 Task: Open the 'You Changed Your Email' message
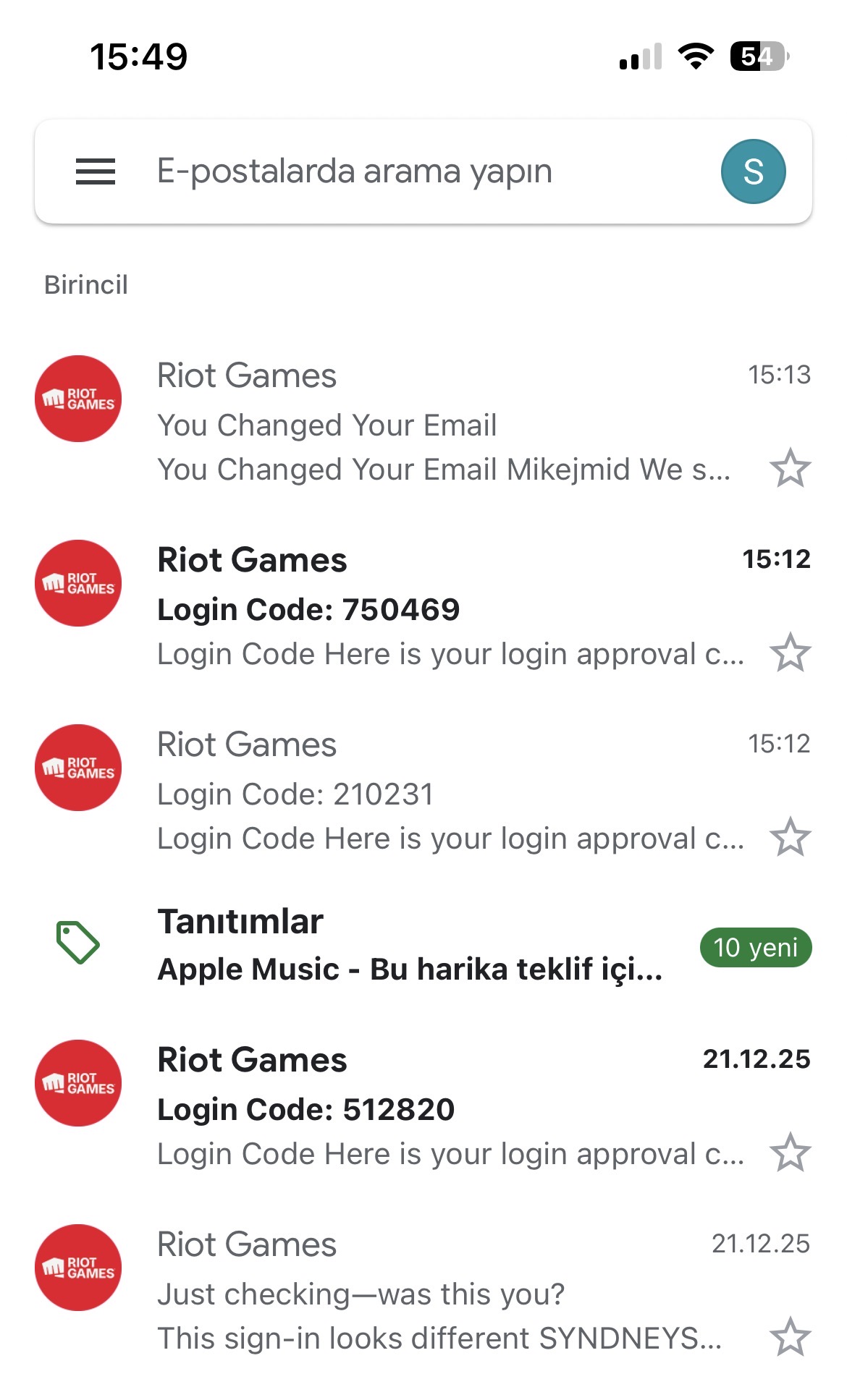tap(423, 423)
